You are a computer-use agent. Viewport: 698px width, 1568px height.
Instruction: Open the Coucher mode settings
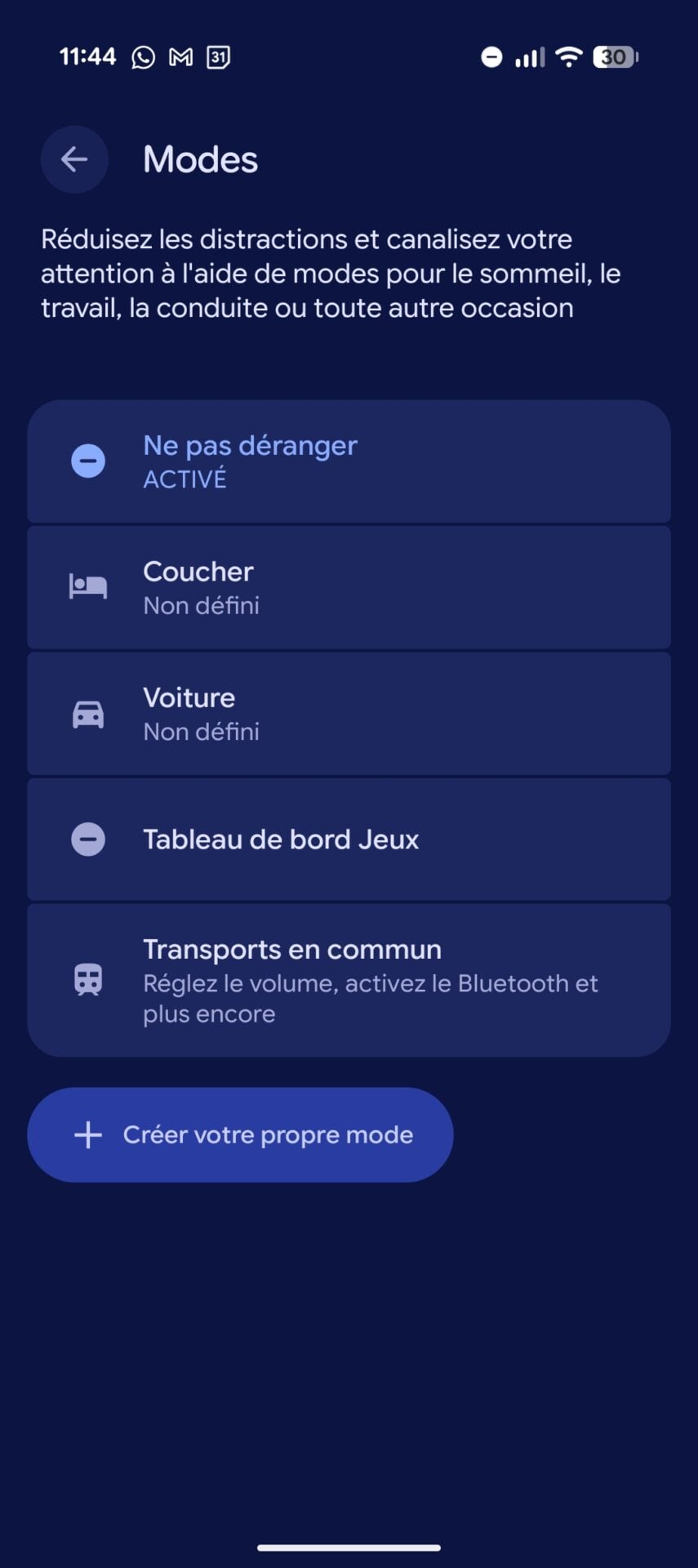coord(349,588)
